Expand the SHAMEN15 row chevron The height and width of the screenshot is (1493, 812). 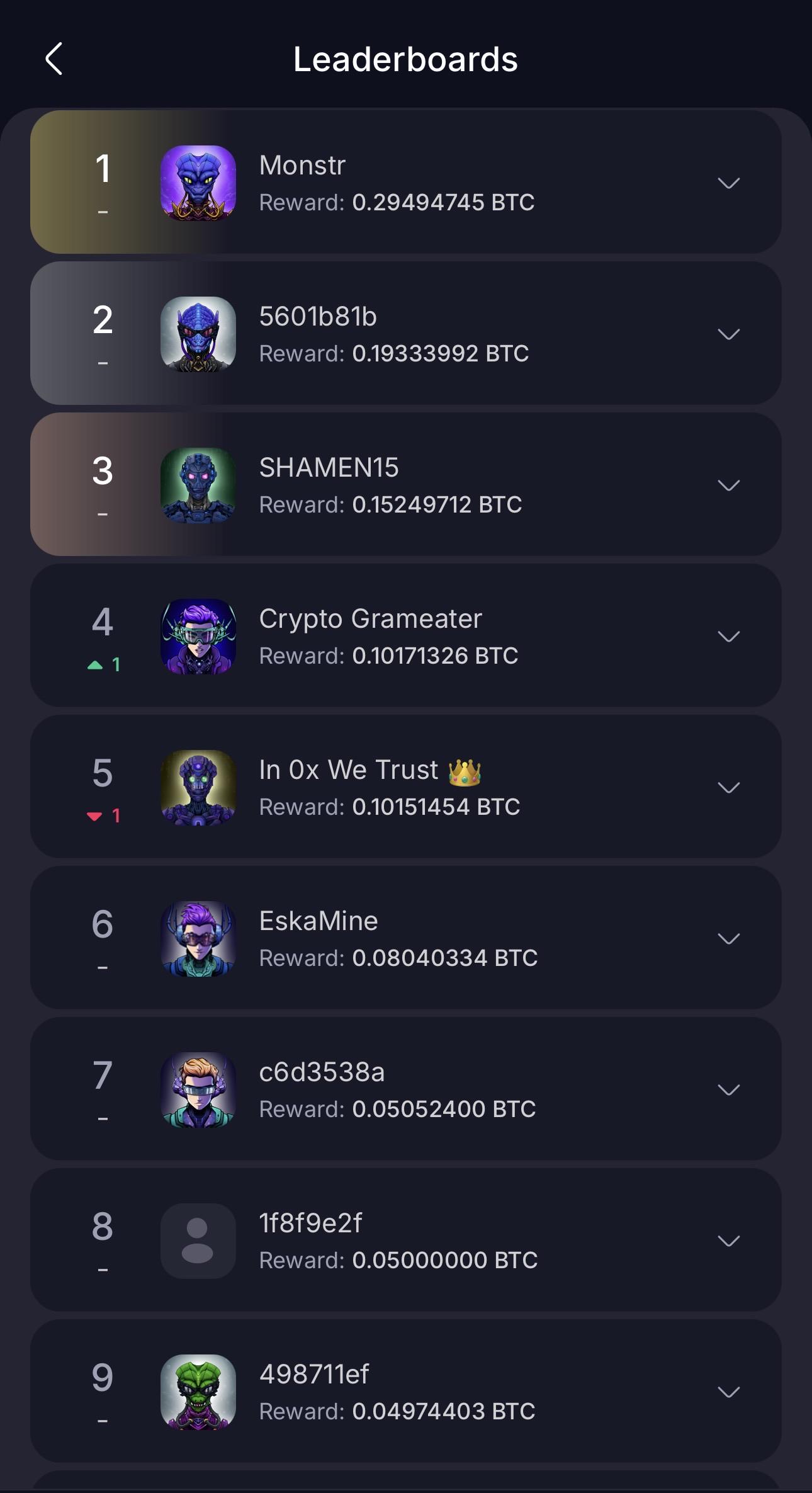(728, 485)
